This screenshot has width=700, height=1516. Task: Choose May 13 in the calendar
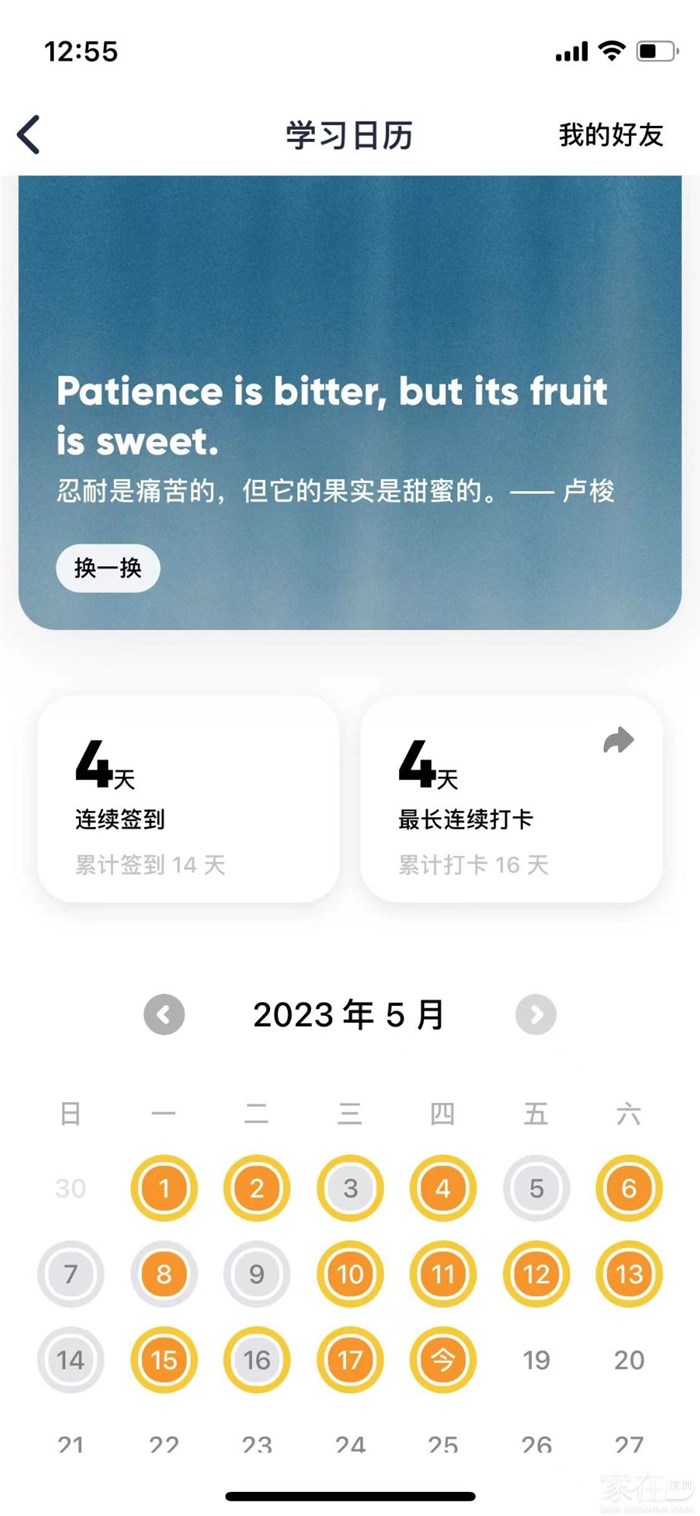coord(629,1274)
